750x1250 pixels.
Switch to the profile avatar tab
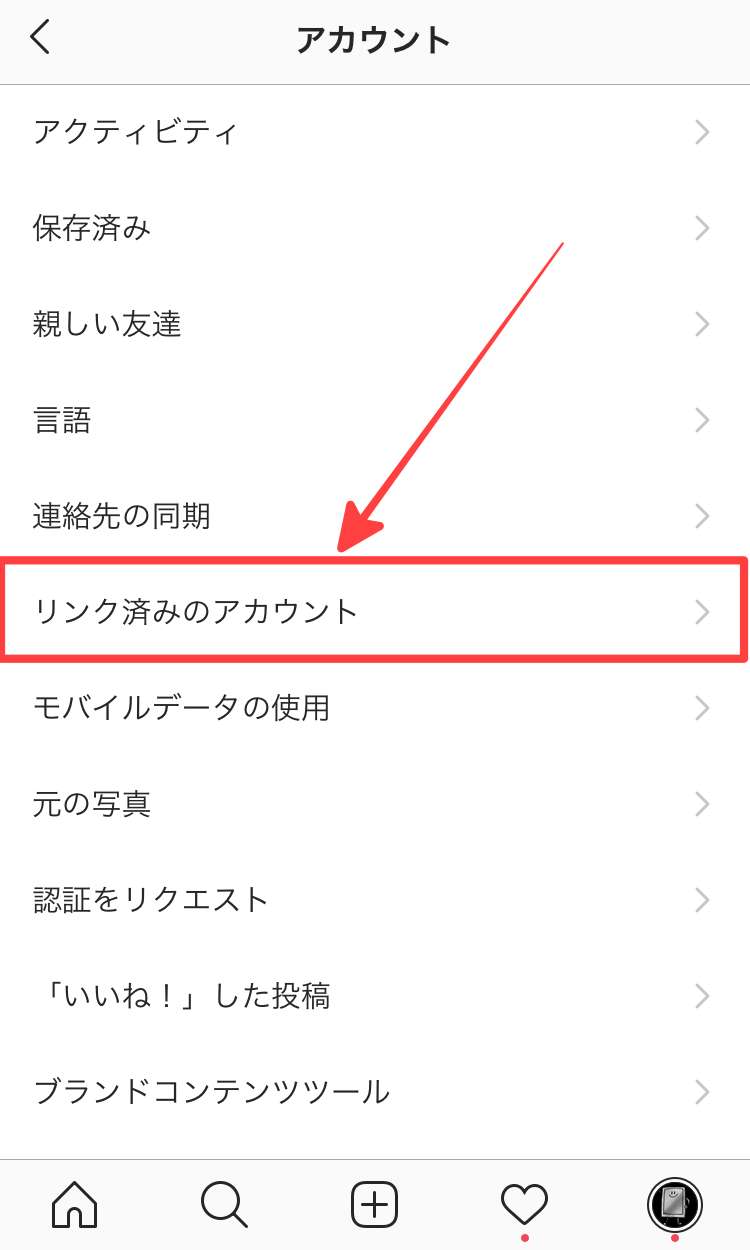pos(674,1204)
